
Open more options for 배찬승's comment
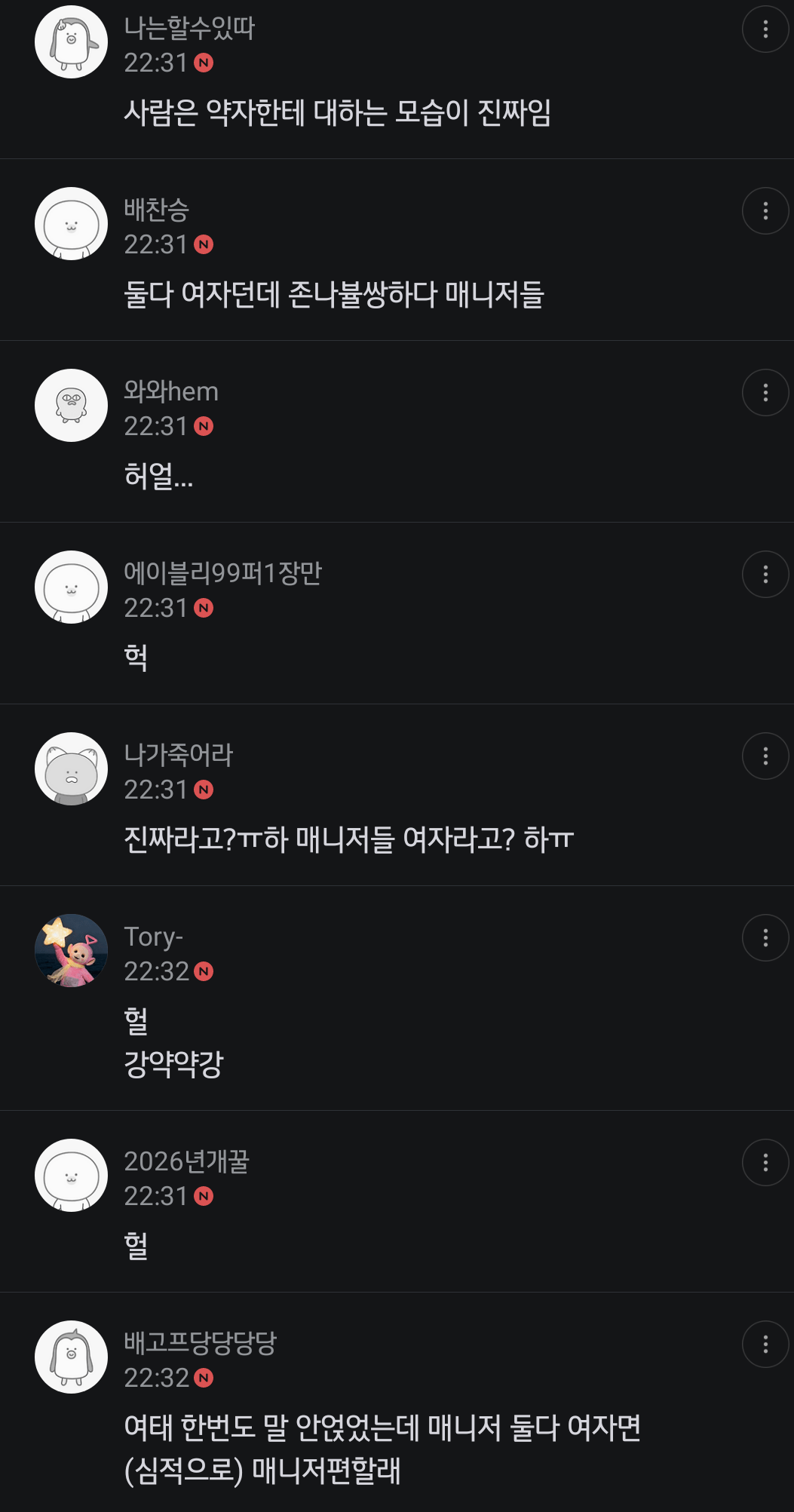(765, 211)
